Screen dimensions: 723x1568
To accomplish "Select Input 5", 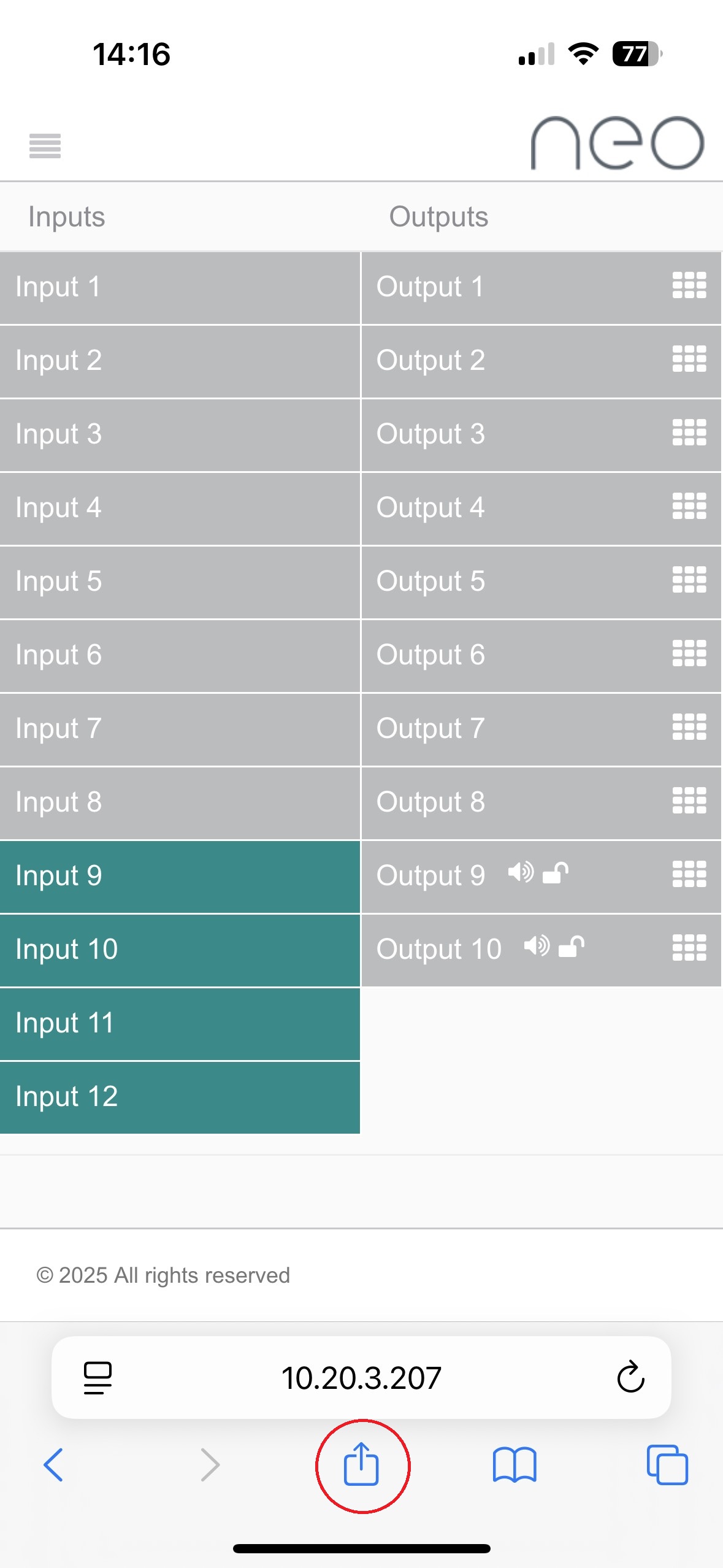I will [x=180, y=582].
